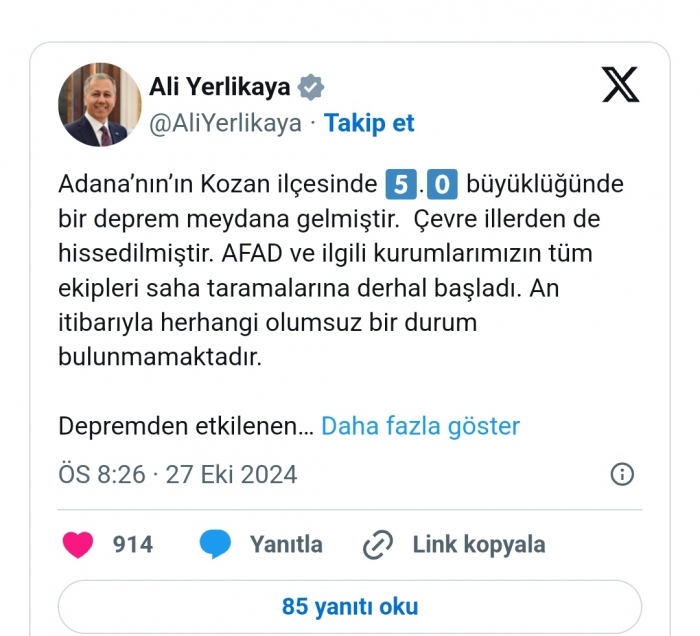Viewport: 700px width, 636px height.
Task: Open the info icon about the post
Action: click(621, 474)
